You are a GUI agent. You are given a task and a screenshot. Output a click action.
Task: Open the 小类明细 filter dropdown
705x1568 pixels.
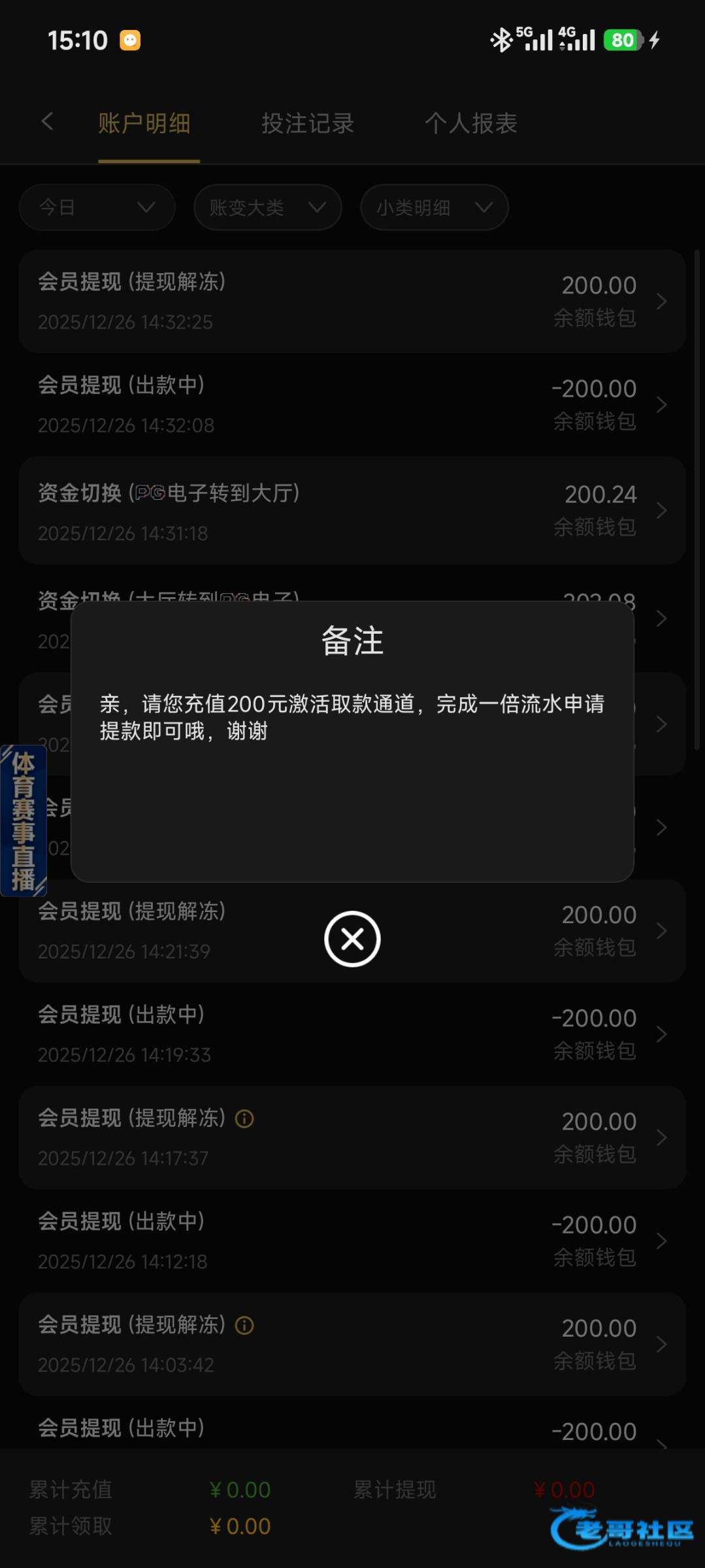click(x=434, y=208)
